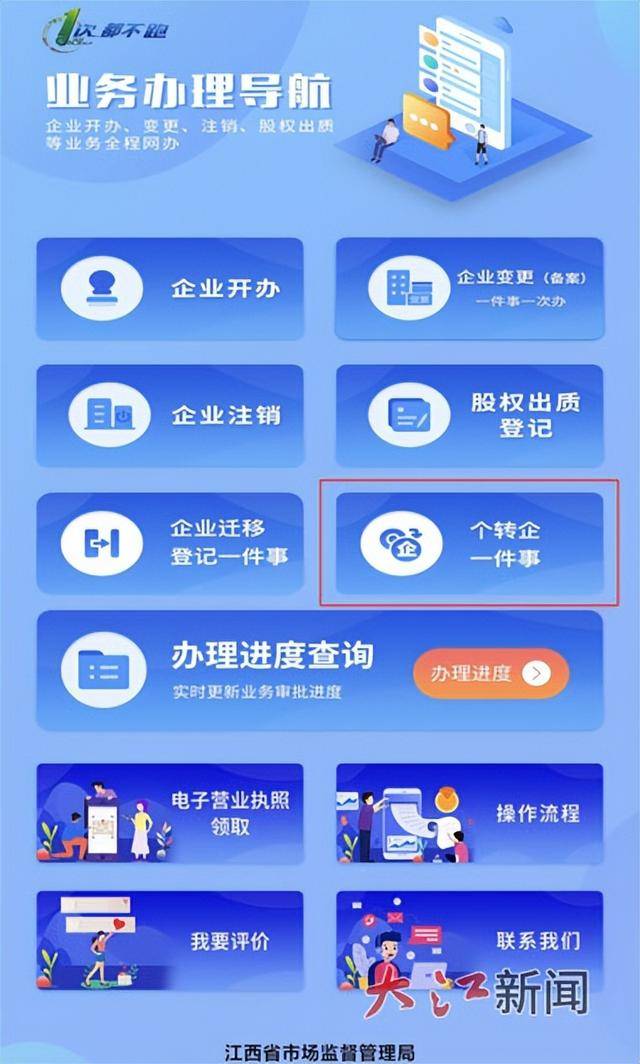The image size is (640, 1064).
Task: Select 企业注销 card
Action: pyautogui.click(x=170, y=415)
